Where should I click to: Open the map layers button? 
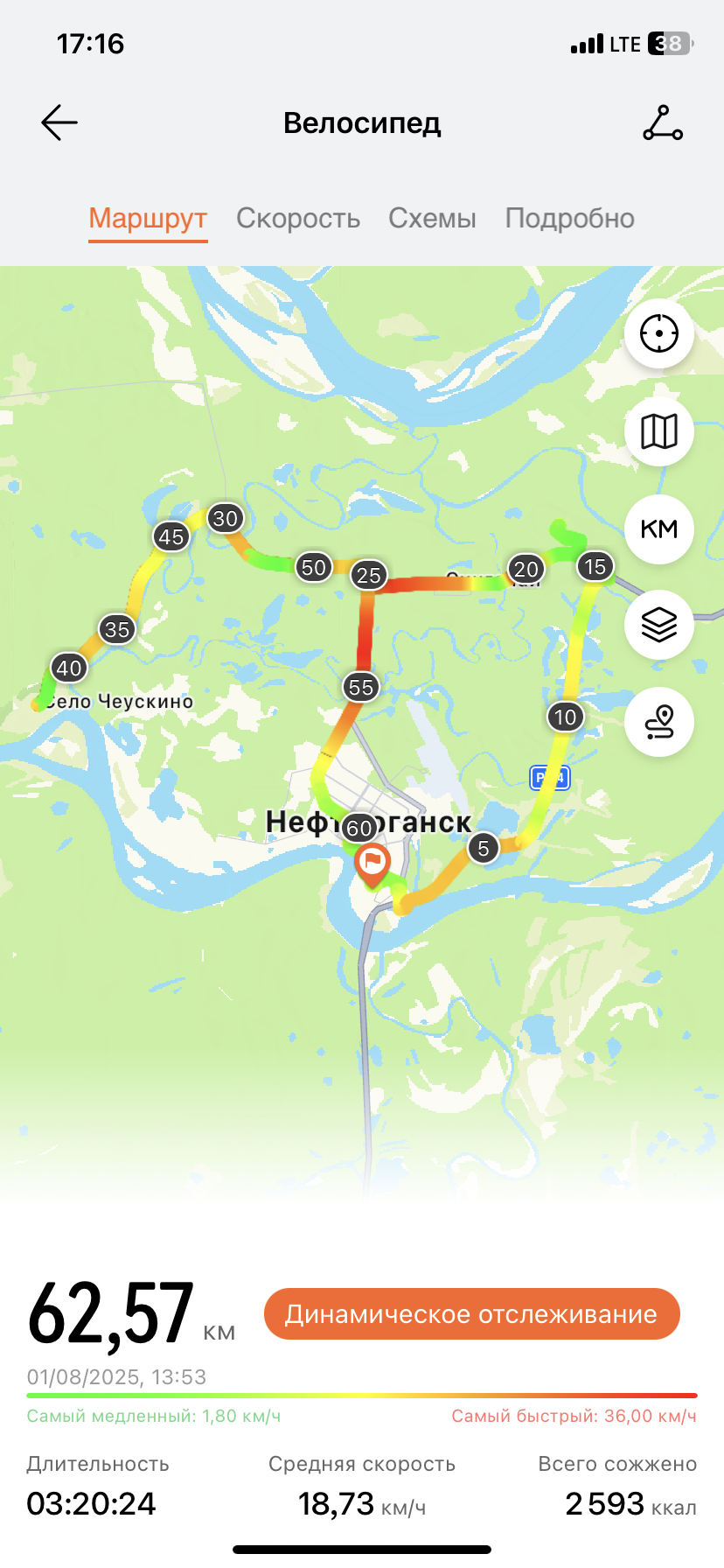659,625
